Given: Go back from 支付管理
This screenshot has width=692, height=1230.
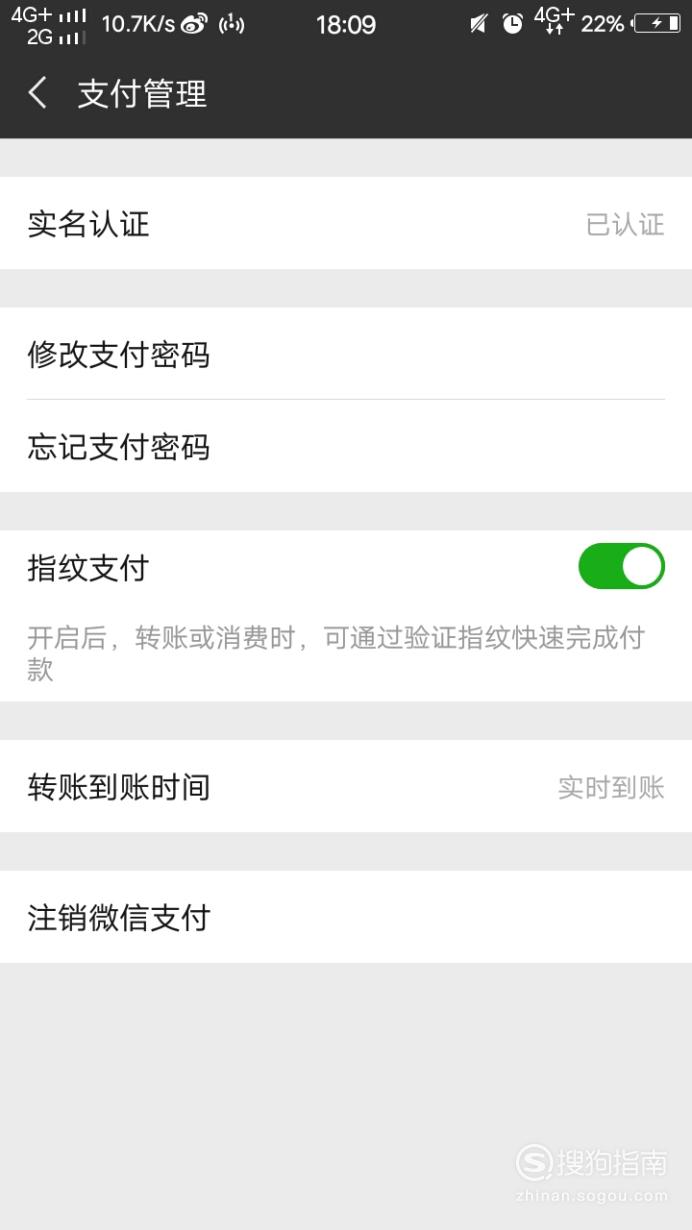Looking at the screenshot, I should pos(38,94).
